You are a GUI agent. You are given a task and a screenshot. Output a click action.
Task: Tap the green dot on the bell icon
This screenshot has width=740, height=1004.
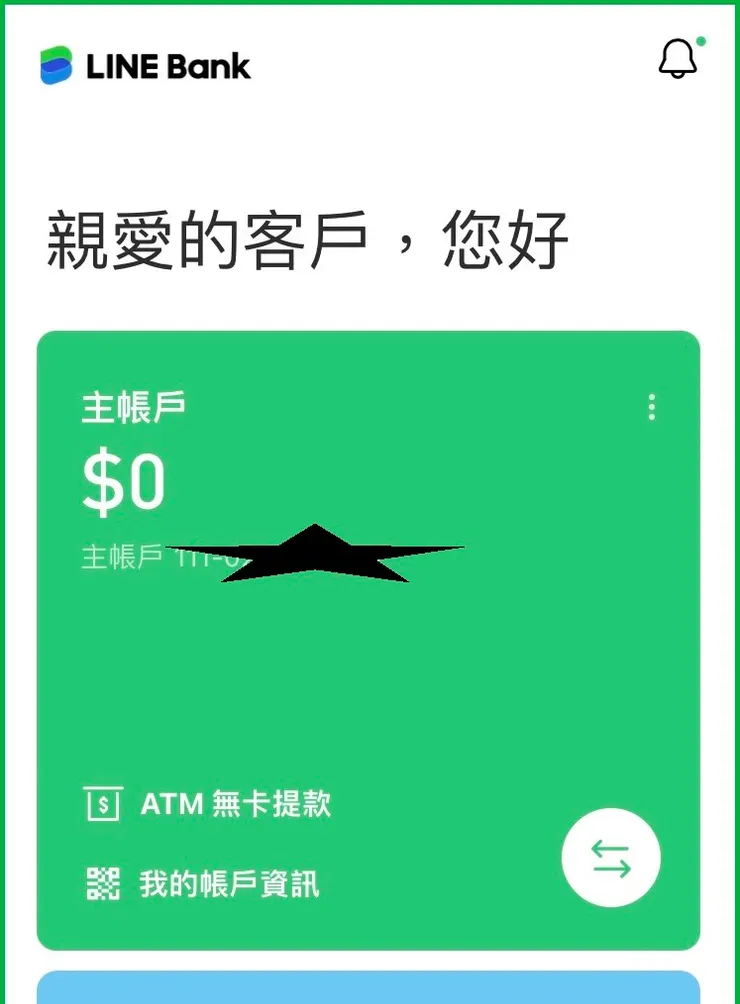pos(698,41)
